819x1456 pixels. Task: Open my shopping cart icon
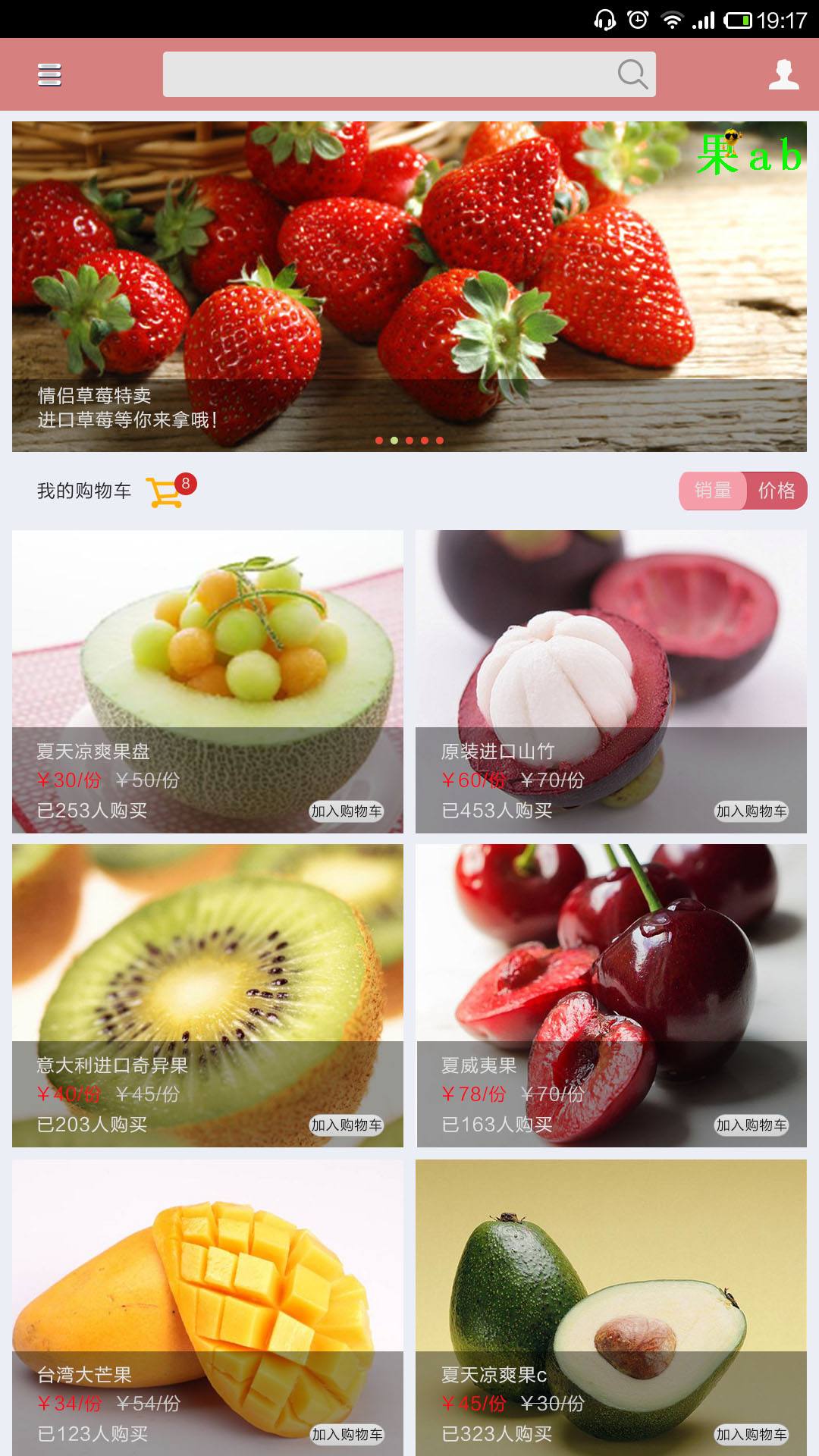point(163,491)
